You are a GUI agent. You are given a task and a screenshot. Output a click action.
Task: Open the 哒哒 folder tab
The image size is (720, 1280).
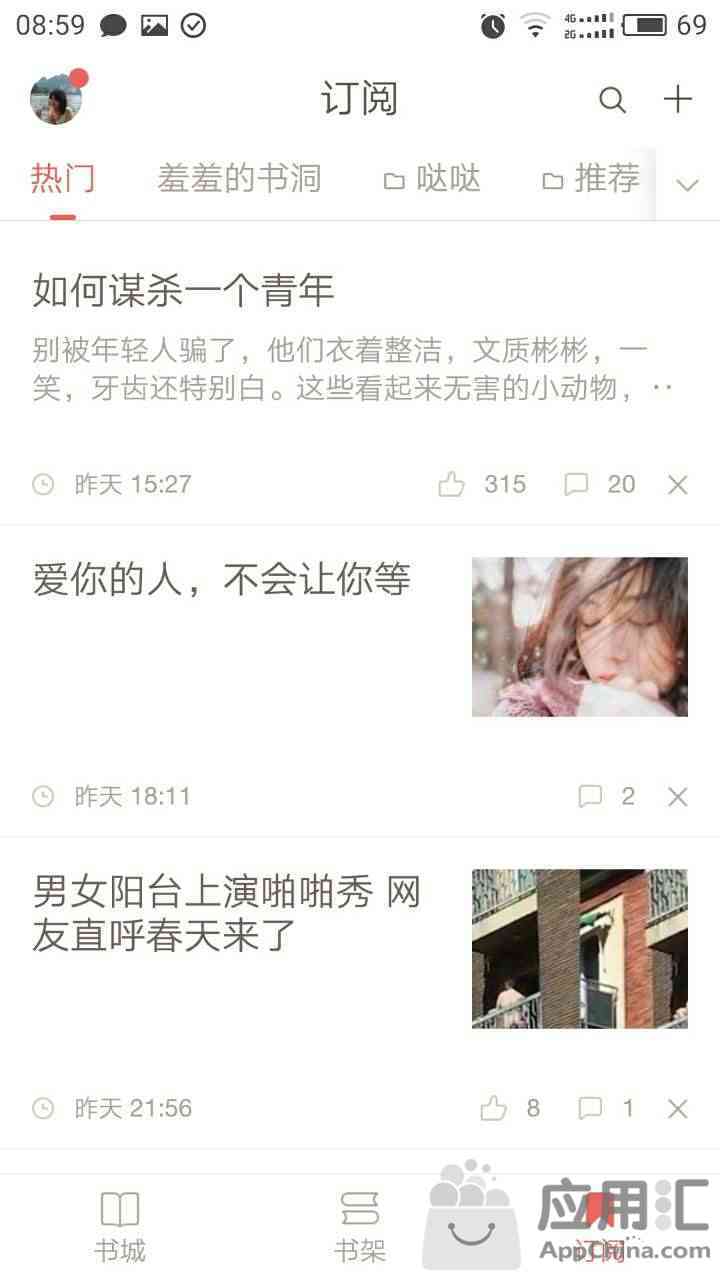[x=433, y=180]
